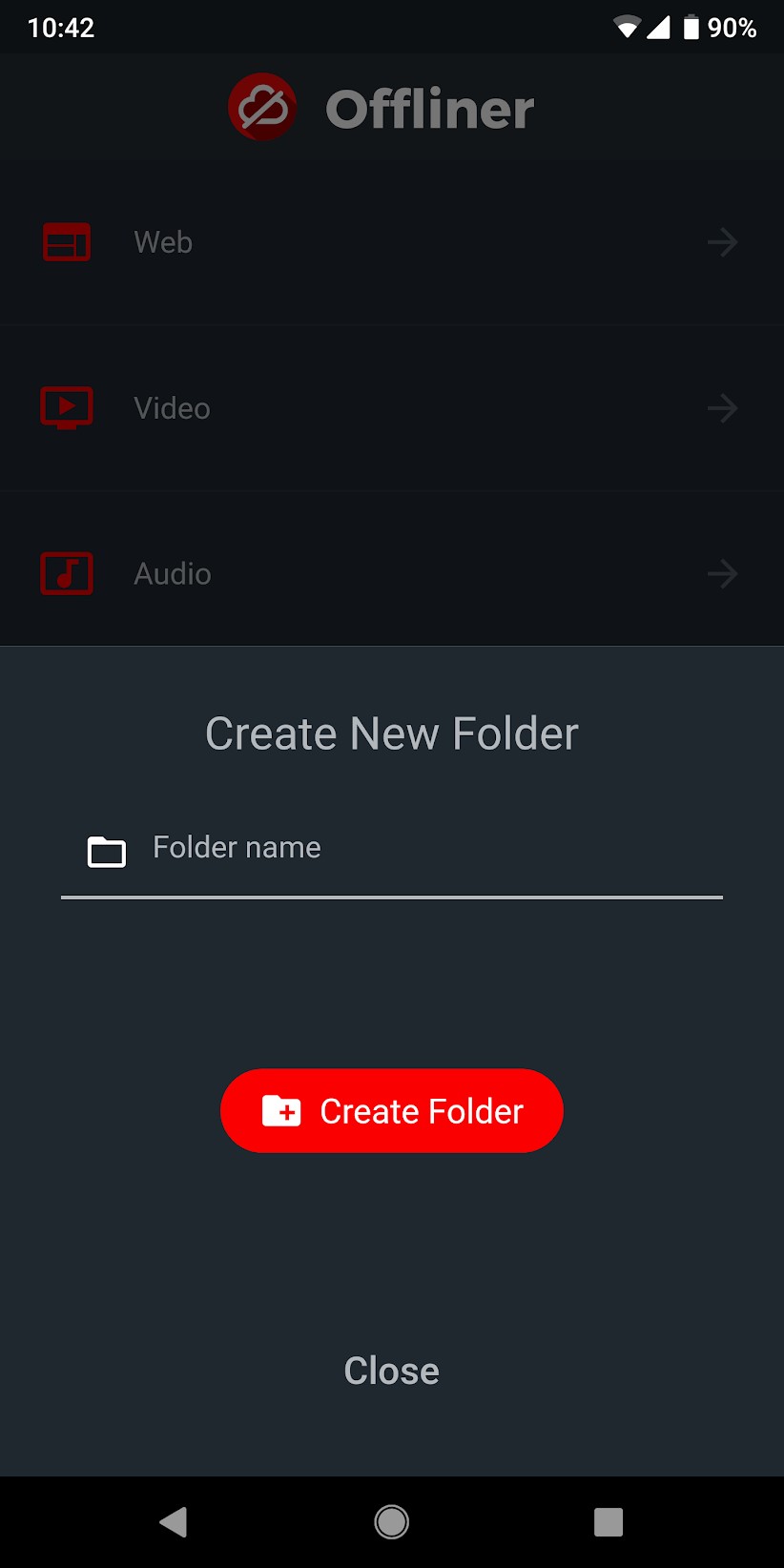The height and width of the screenshot is (1568, 784).
Task: Close the Create New Folder sheet
Action: 391,1371
